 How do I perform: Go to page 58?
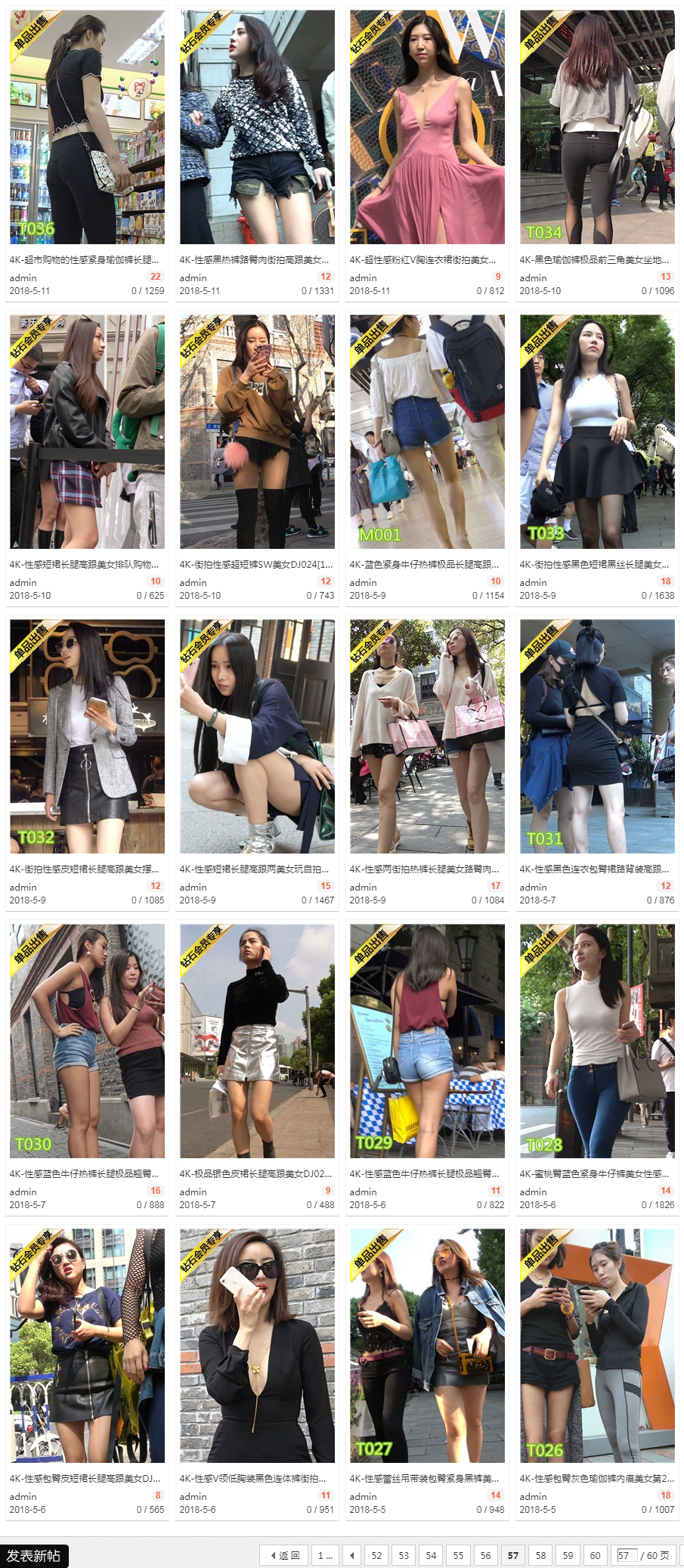point(540,1555)
